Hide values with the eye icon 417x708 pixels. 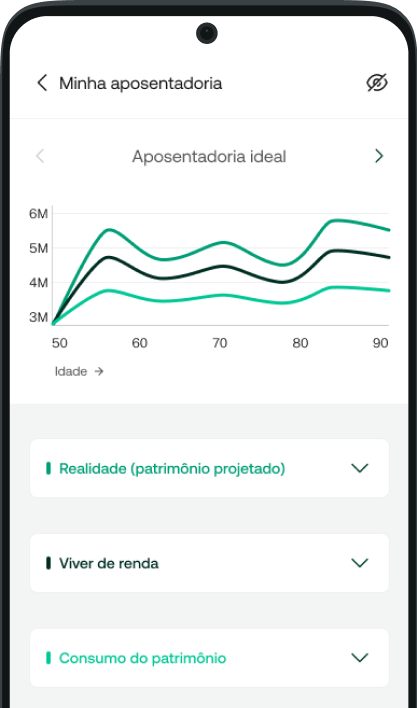[377, 83]
